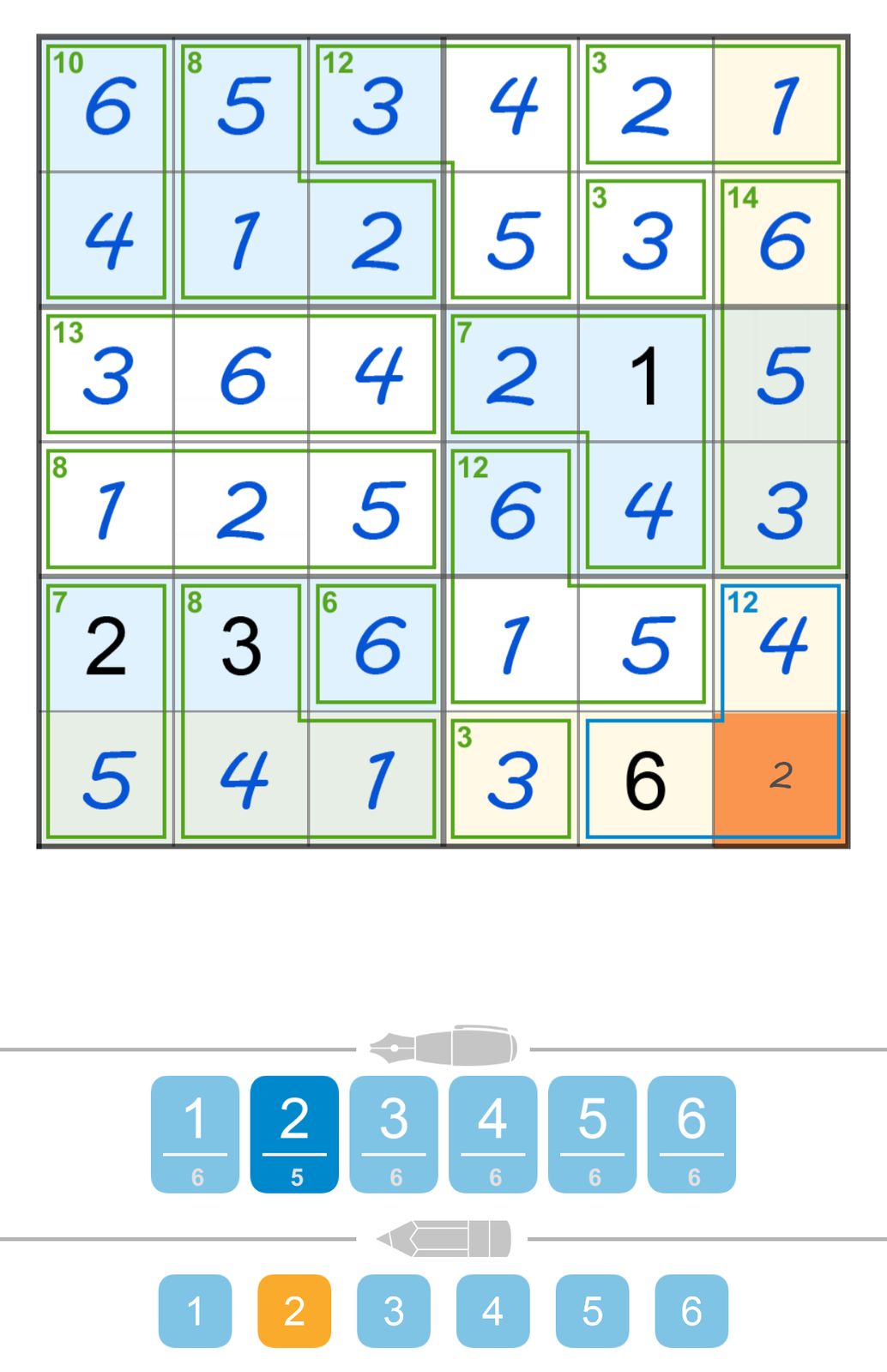The width and height of the screenshot is (887, 1372).
Task: Choose pen digit 1
Action: tap(195, 1133)
